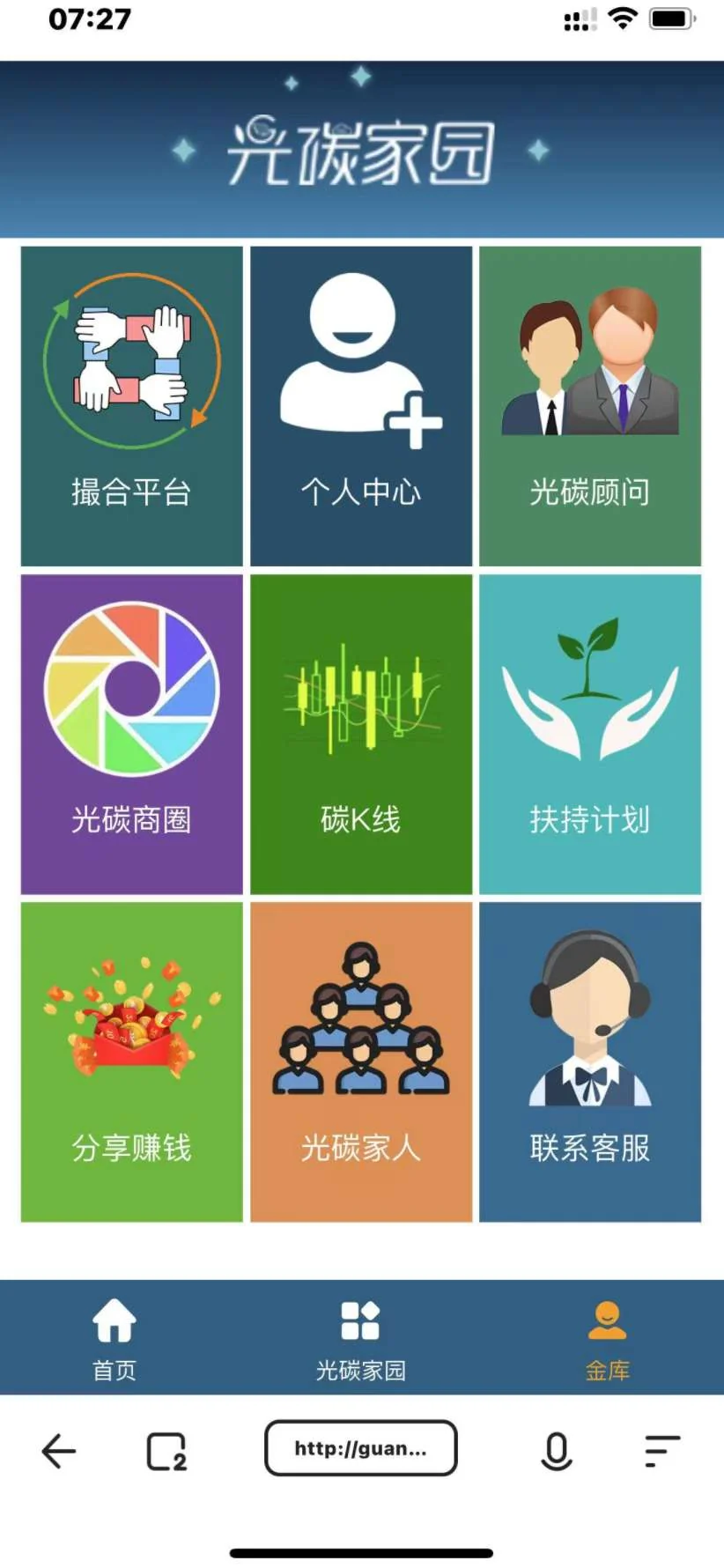Switch to the 首页 tab
The image size is (724, 1568).
(x=115, y=1339)
